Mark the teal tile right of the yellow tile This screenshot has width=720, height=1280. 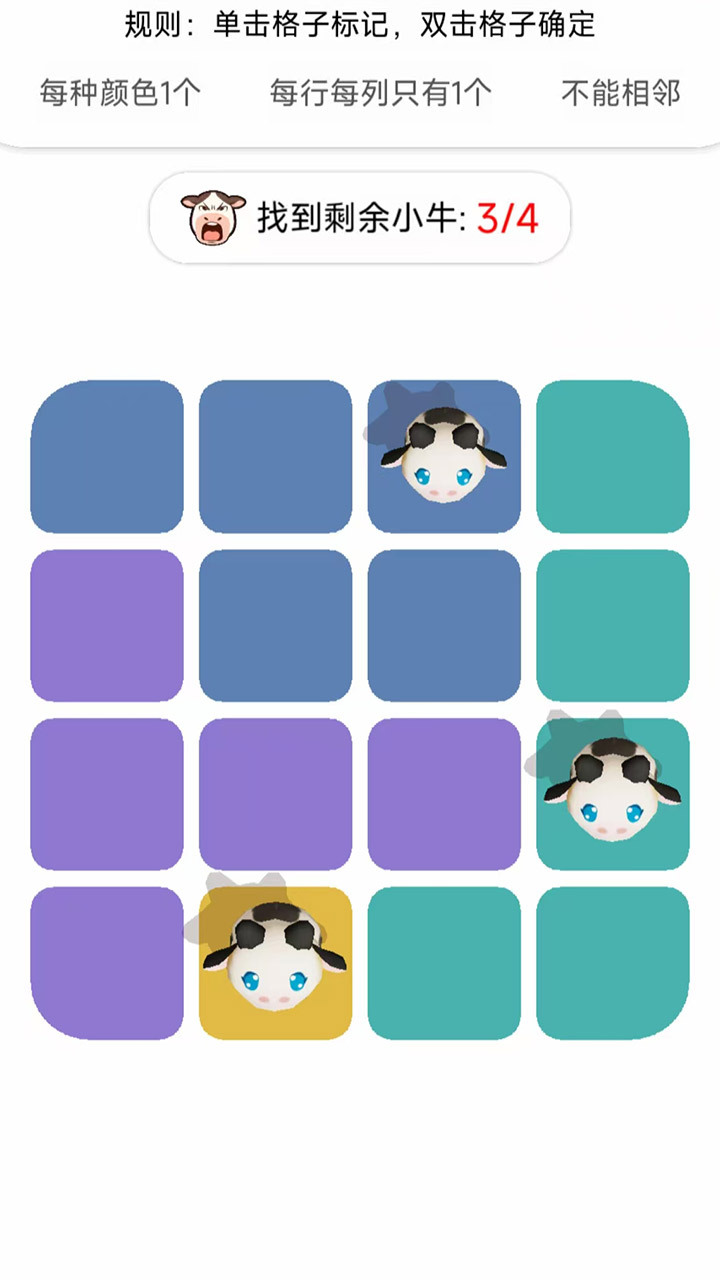click(444, 963)
